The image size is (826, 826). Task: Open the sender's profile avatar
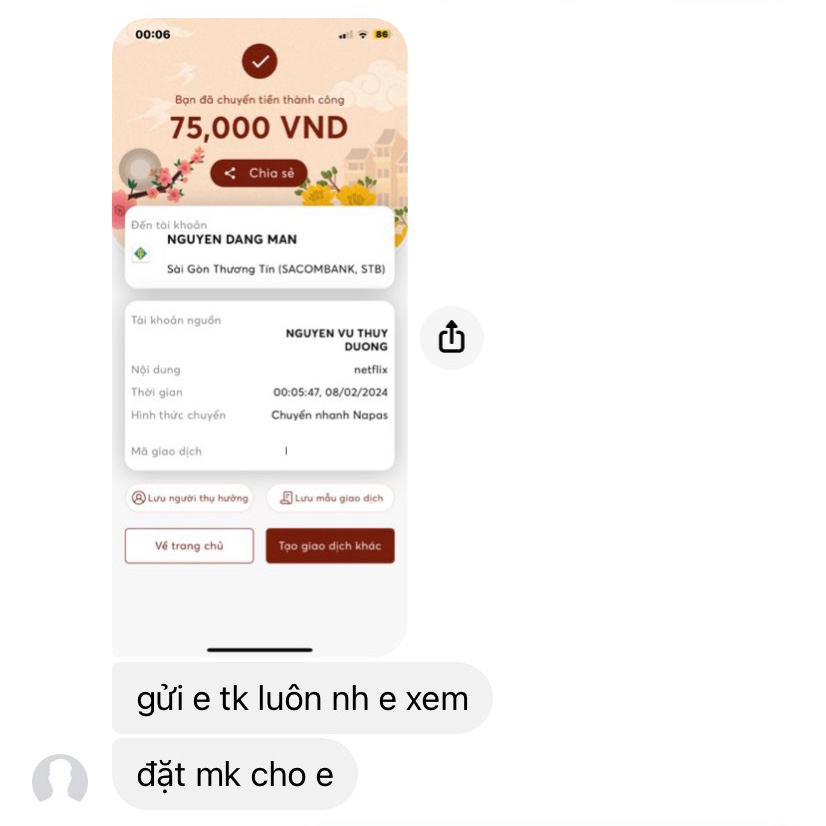click(60, 781)
